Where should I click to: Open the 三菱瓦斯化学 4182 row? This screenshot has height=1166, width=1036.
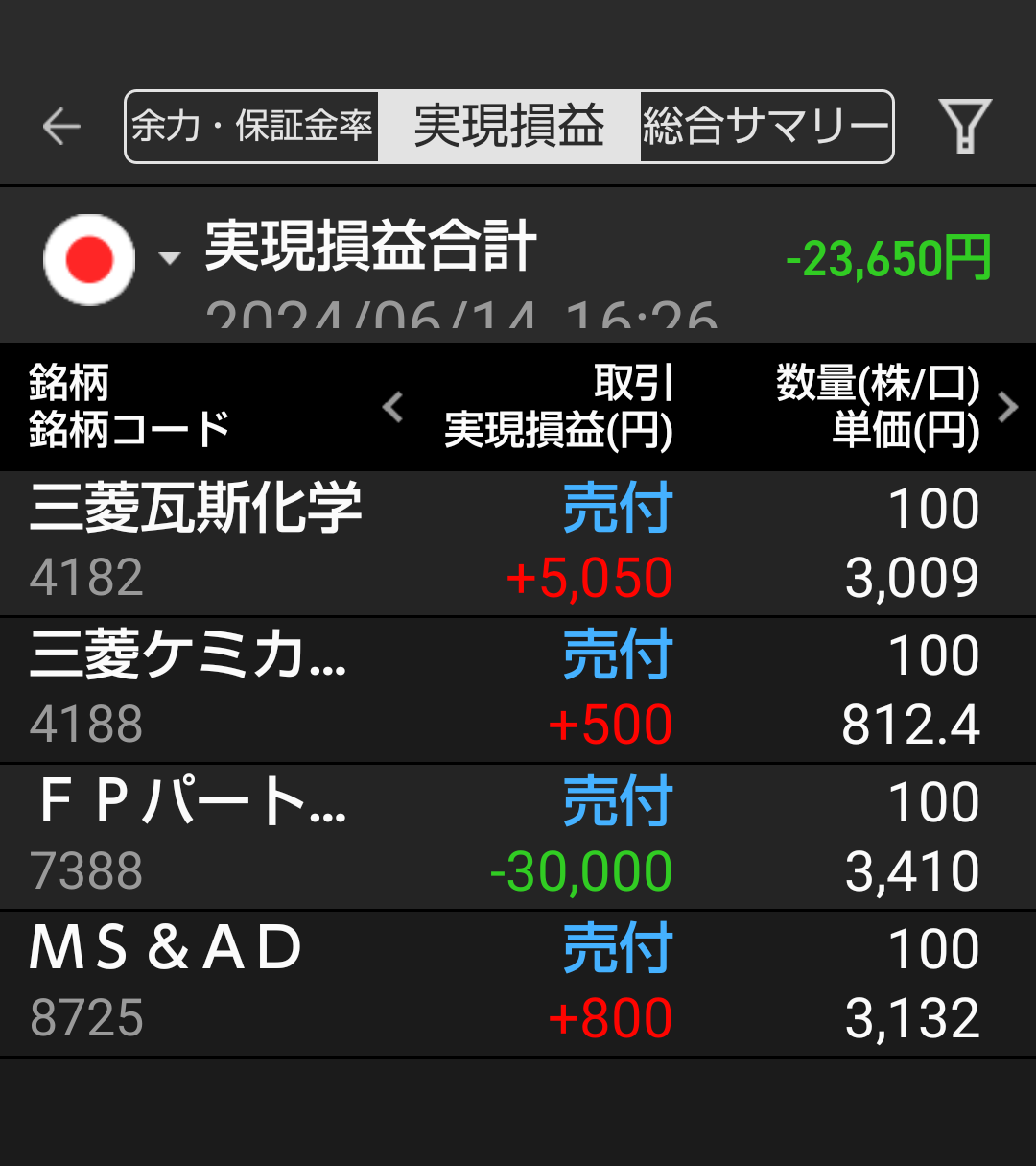pyautogui.click(x=518, y=543)
